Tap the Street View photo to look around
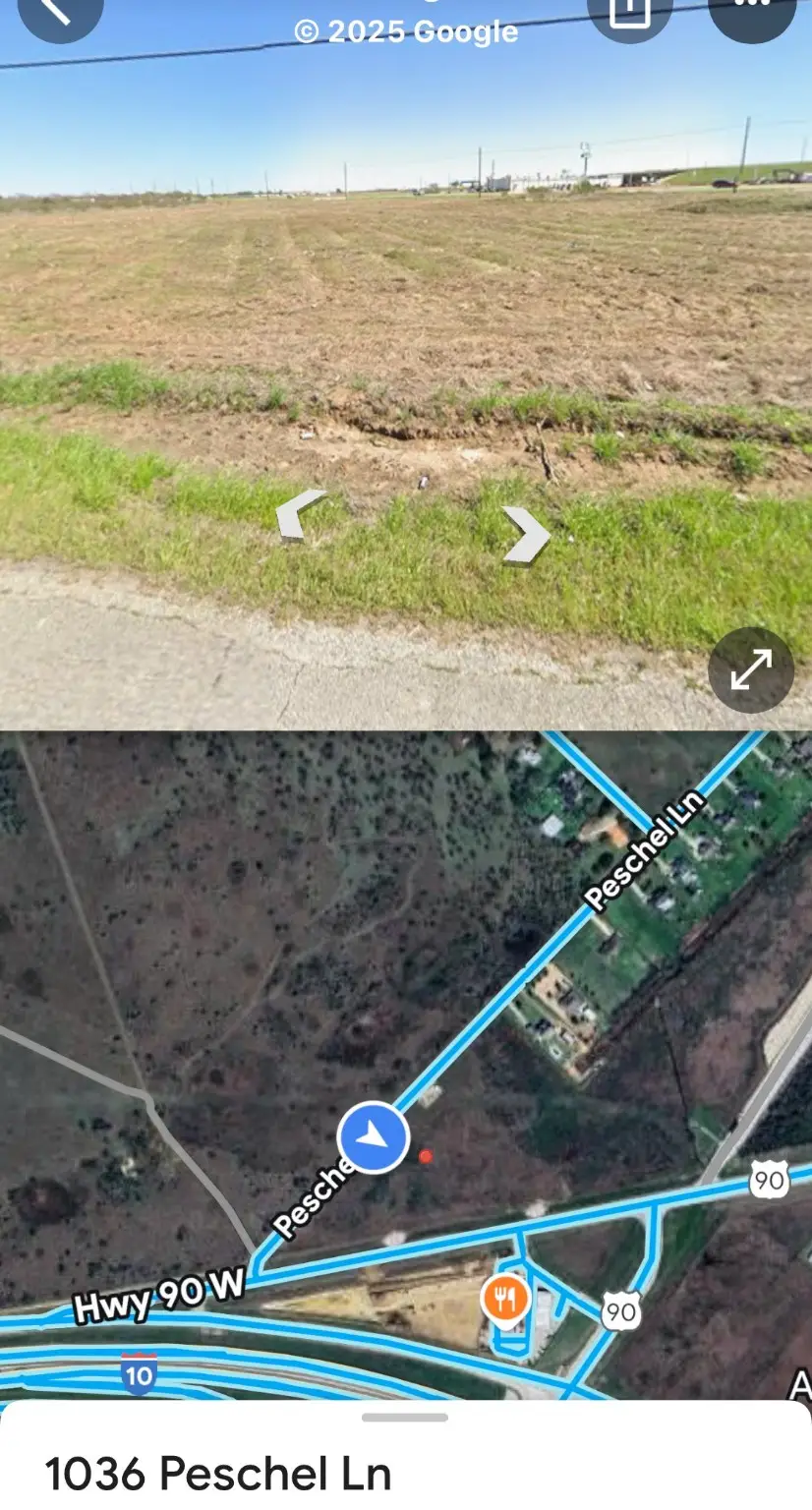The height and width of the screenshot is (1510, 812). pos(406,295)
